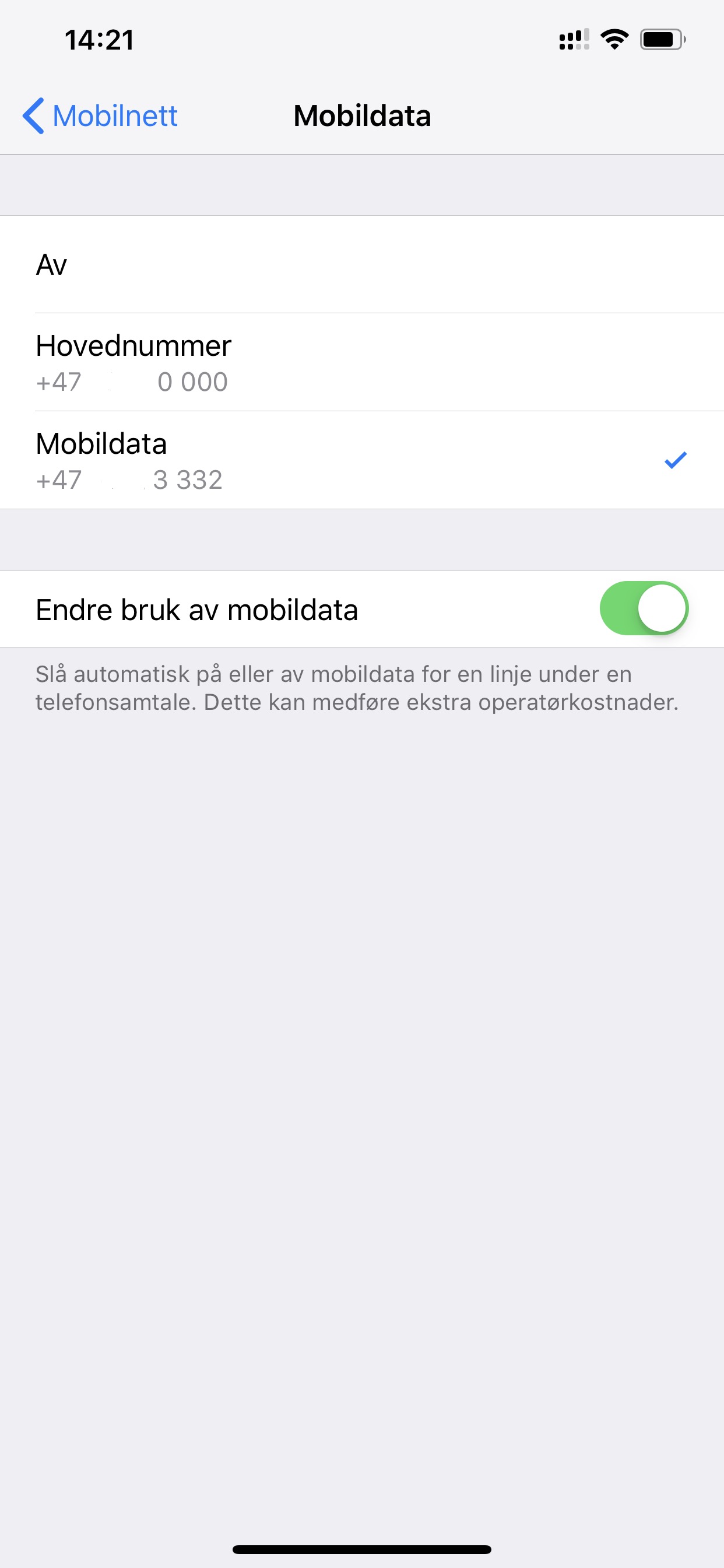Toggle Endre bruk av mobildata switch
The height and width of the screenshot is (1568, 724).
coord(644,608)
